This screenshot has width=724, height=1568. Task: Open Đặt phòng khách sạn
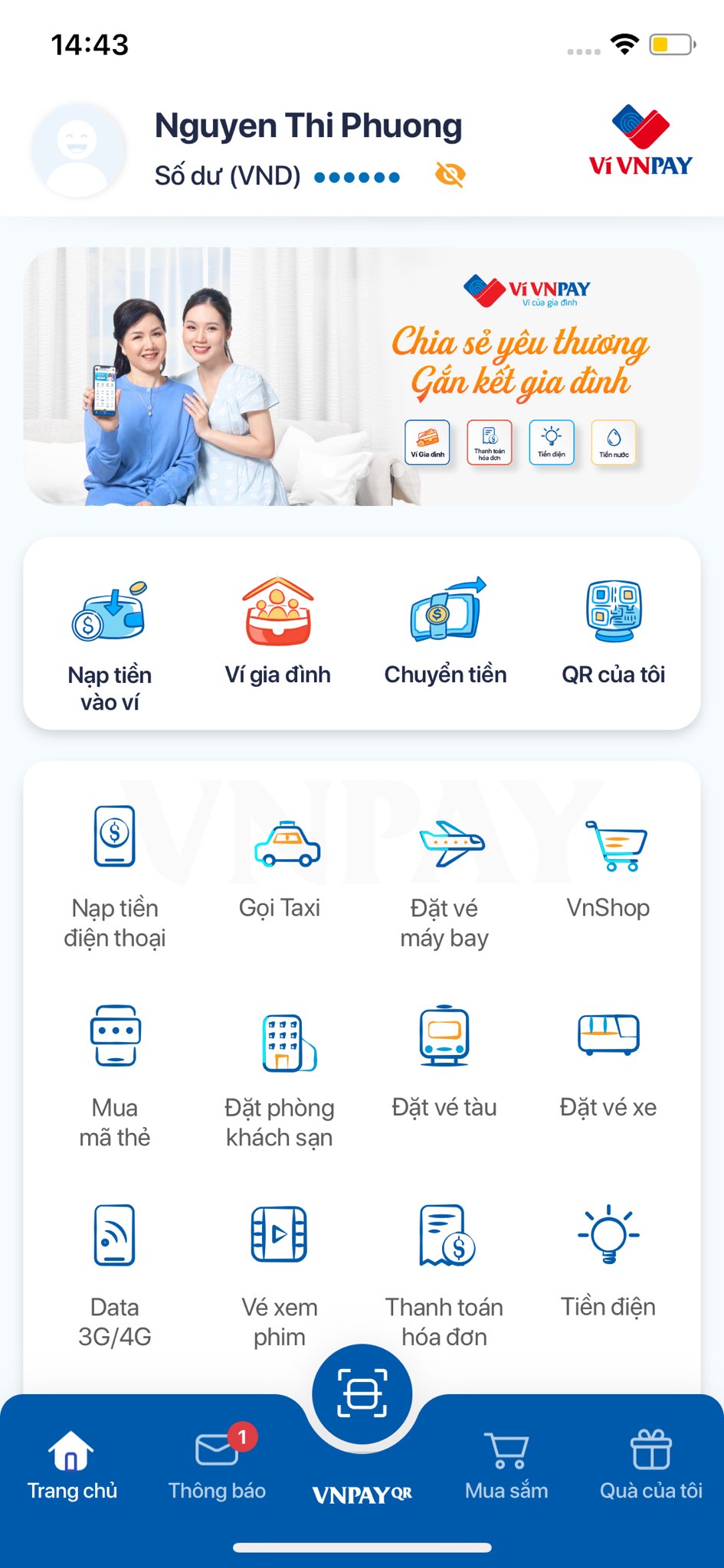[280, 1076]
